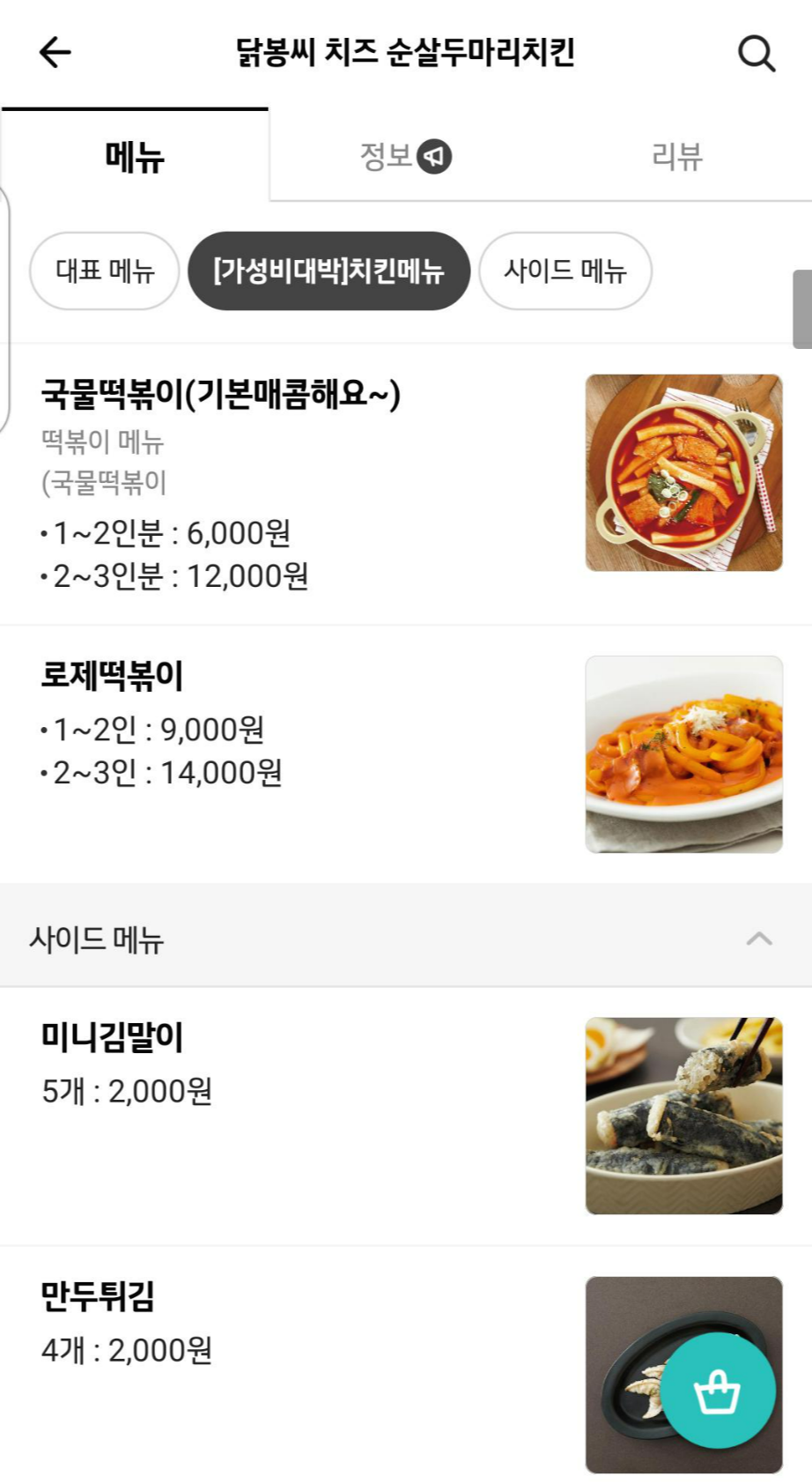Tap the megaphone announcement icon next to 정보
Image resolution: width=812 pixels, height=1484 pixels.
pyautogui.click(x=436, y=155)
